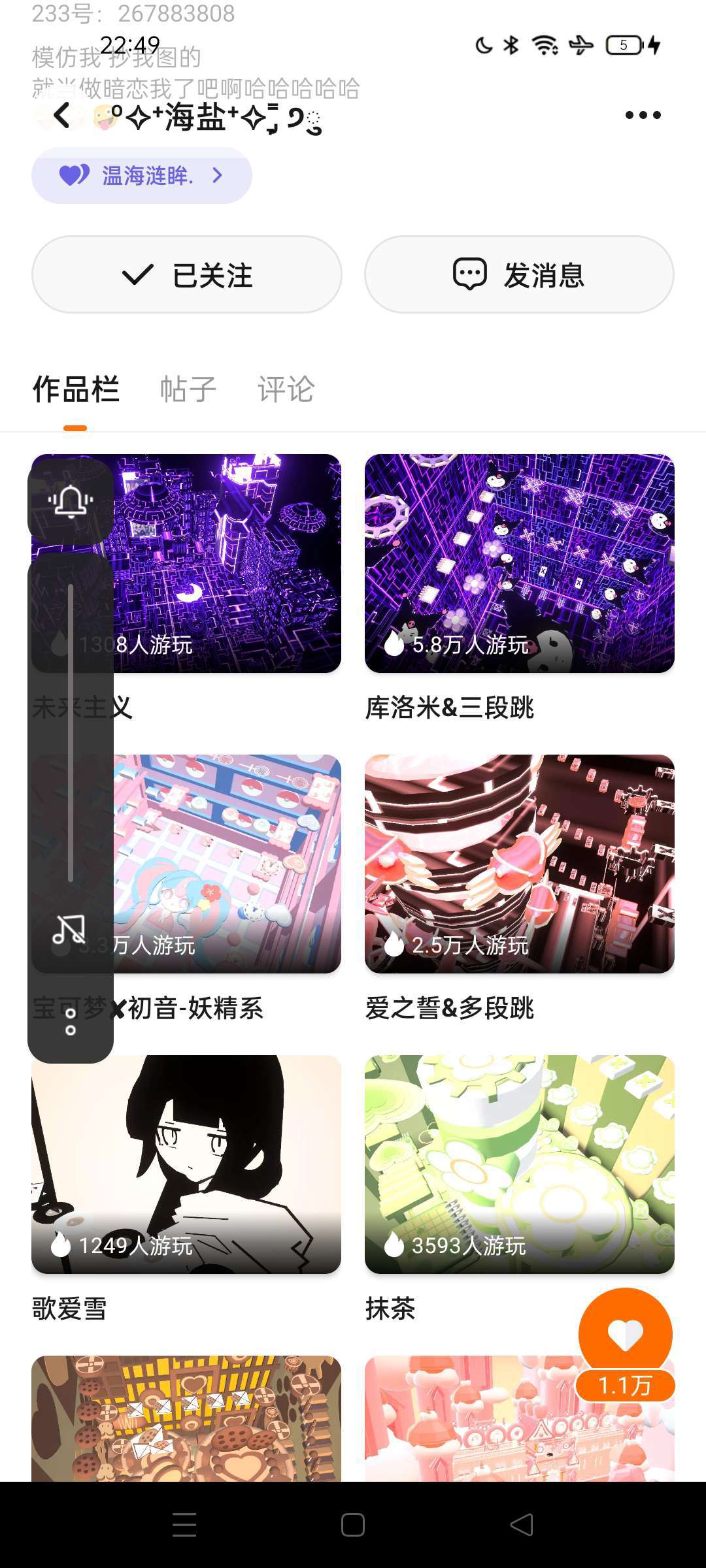The width and height of the screenshot is (706, 1568).
Task: Open the 温海涟眸 couple chip
Action: [142, 175]
